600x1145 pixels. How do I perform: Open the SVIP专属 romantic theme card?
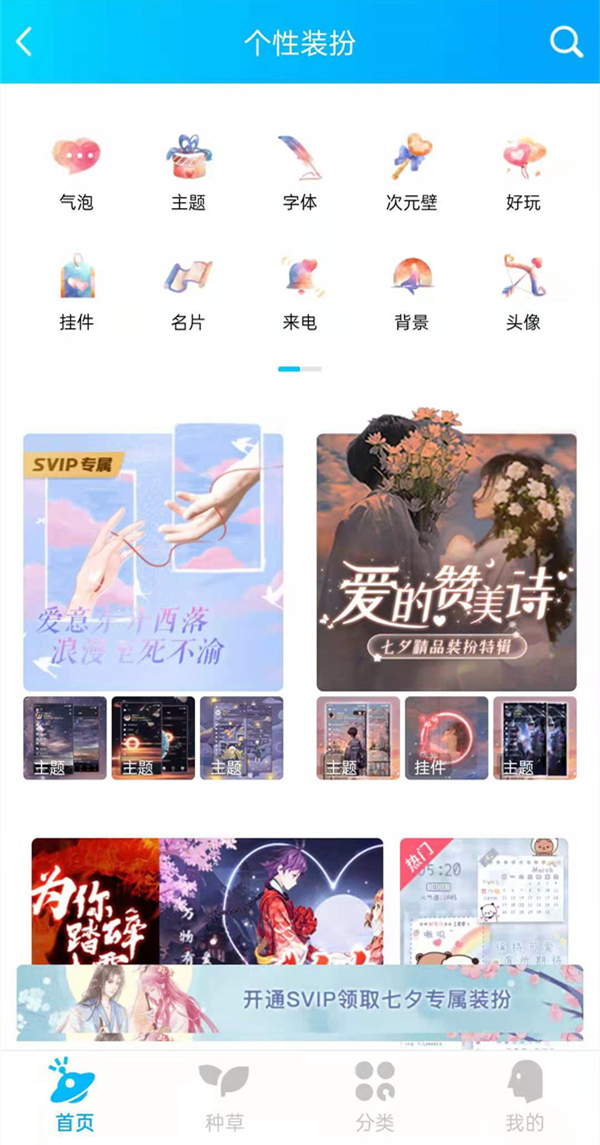pos(153,561)
